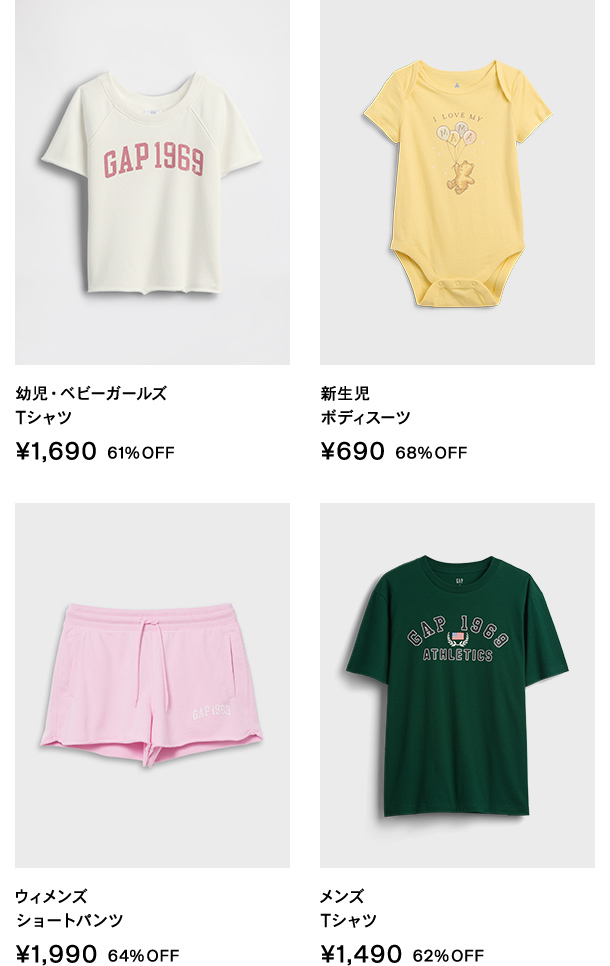Image resolution: width=610 pixels, height=966 pixels.
Task: Open the 幼児・ベビーガールズ Tシャツ product card
Action: point(152,182)
